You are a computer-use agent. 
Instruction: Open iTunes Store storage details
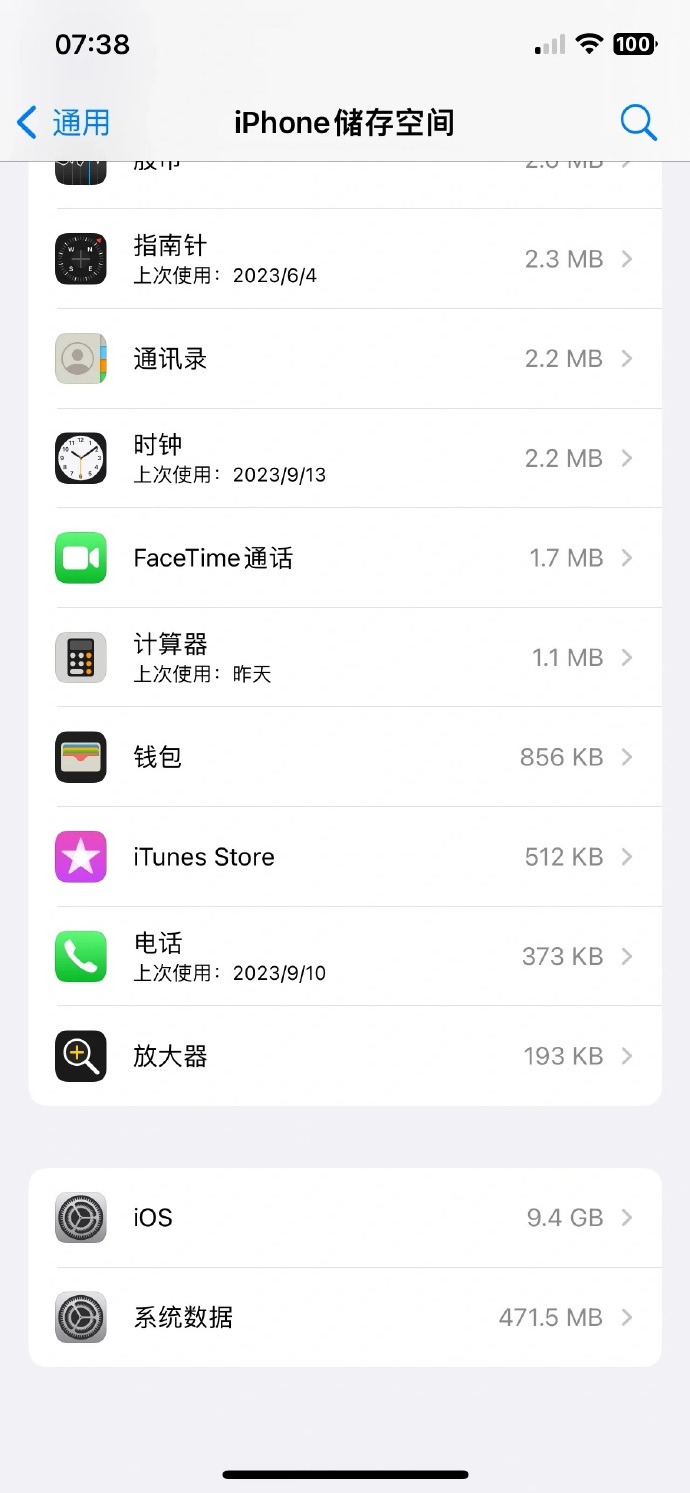[x=345, y=857]
